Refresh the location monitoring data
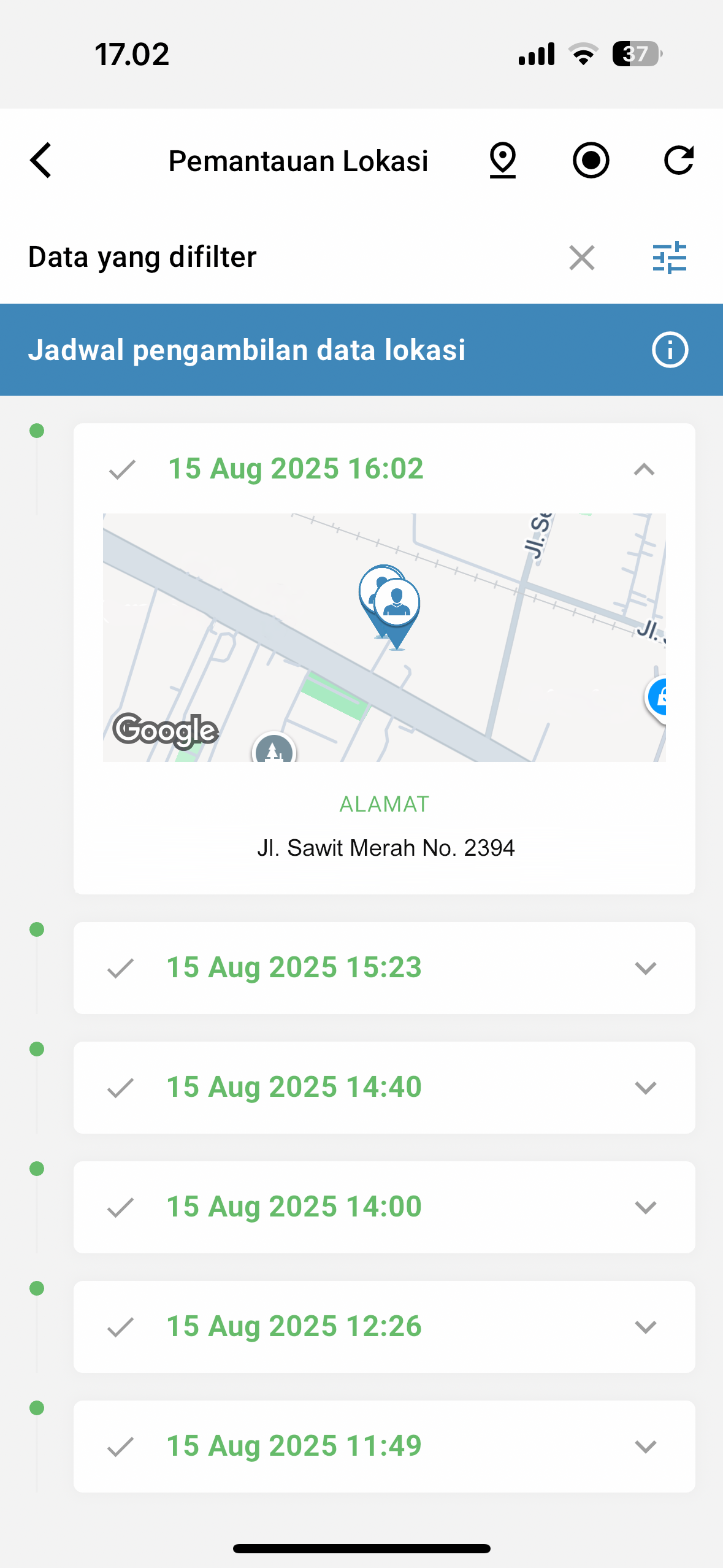 click(678, 161)
